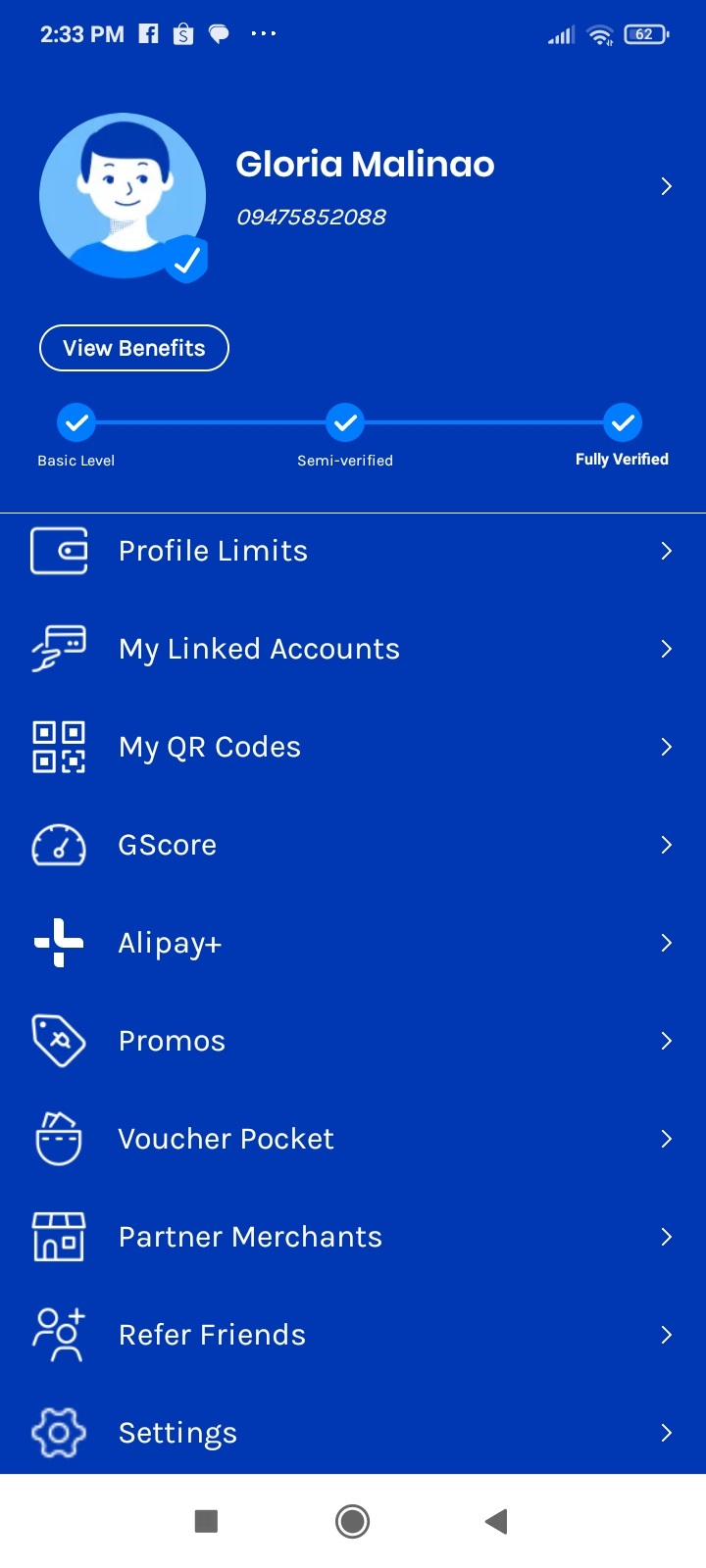Viewport: 706px width, 1568px height.
Task: View Partner Merchants
Action: point(352,1237)
